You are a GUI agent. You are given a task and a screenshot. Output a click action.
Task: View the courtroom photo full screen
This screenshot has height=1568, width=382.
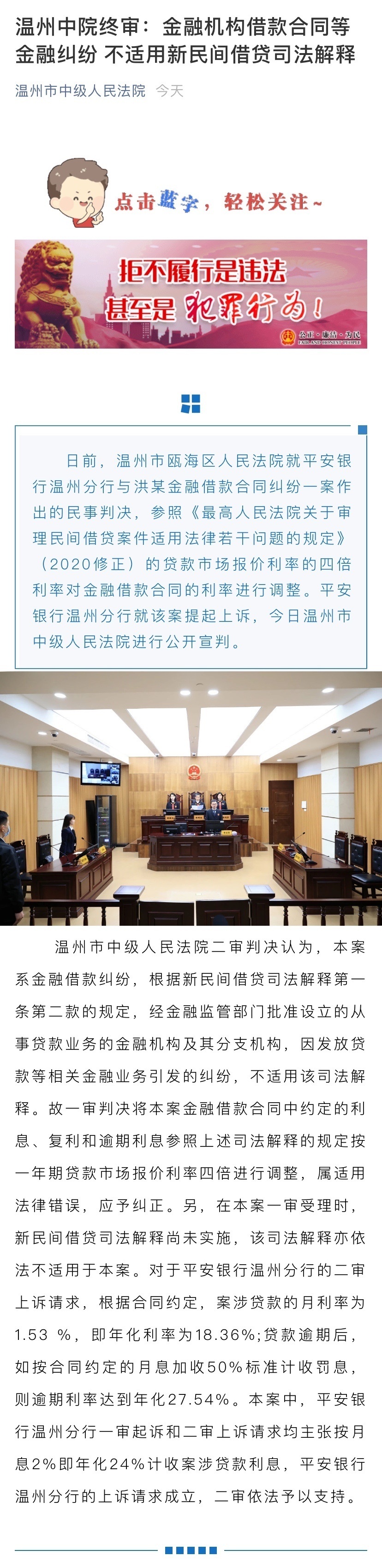pos(191,798)
